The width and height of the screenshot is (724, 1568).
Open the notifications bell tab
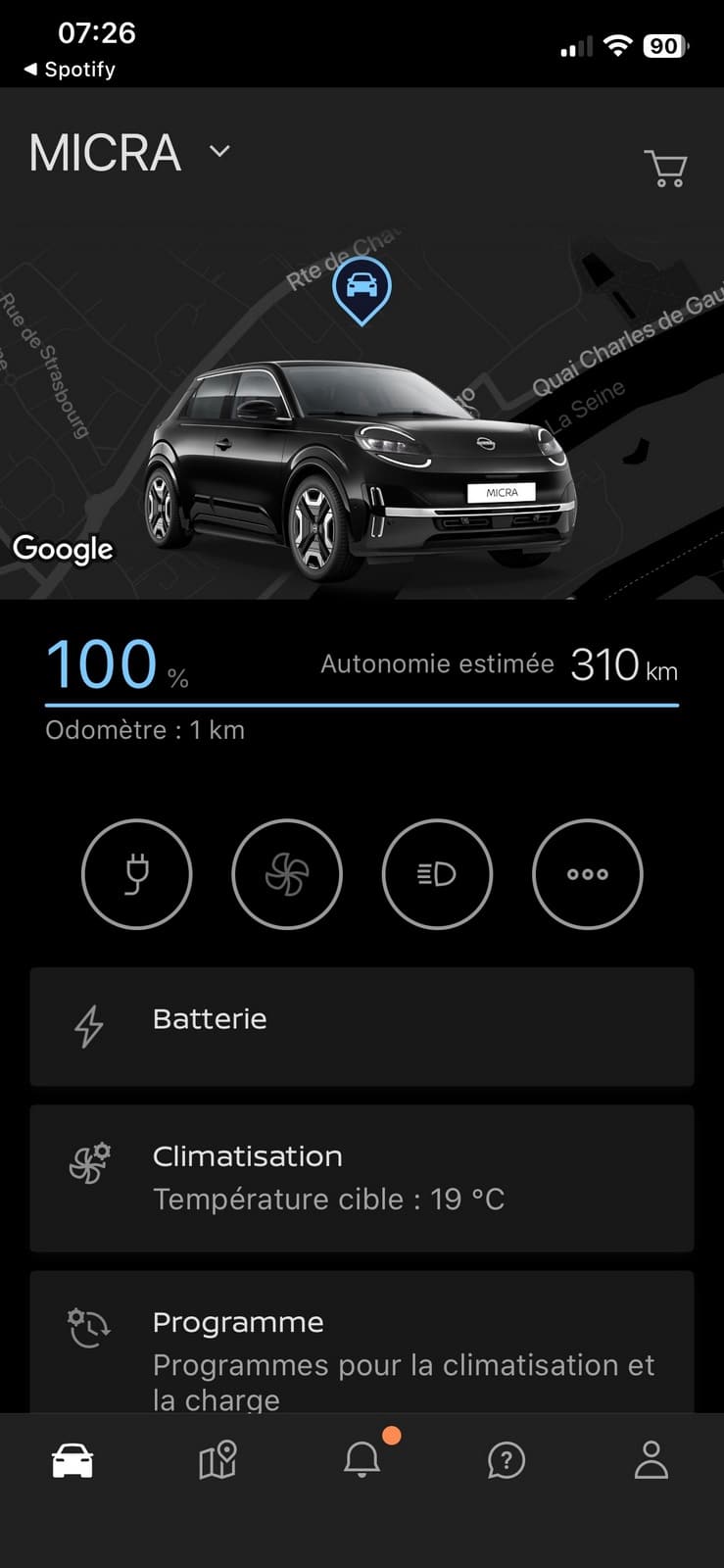[x=362, y=1461]
